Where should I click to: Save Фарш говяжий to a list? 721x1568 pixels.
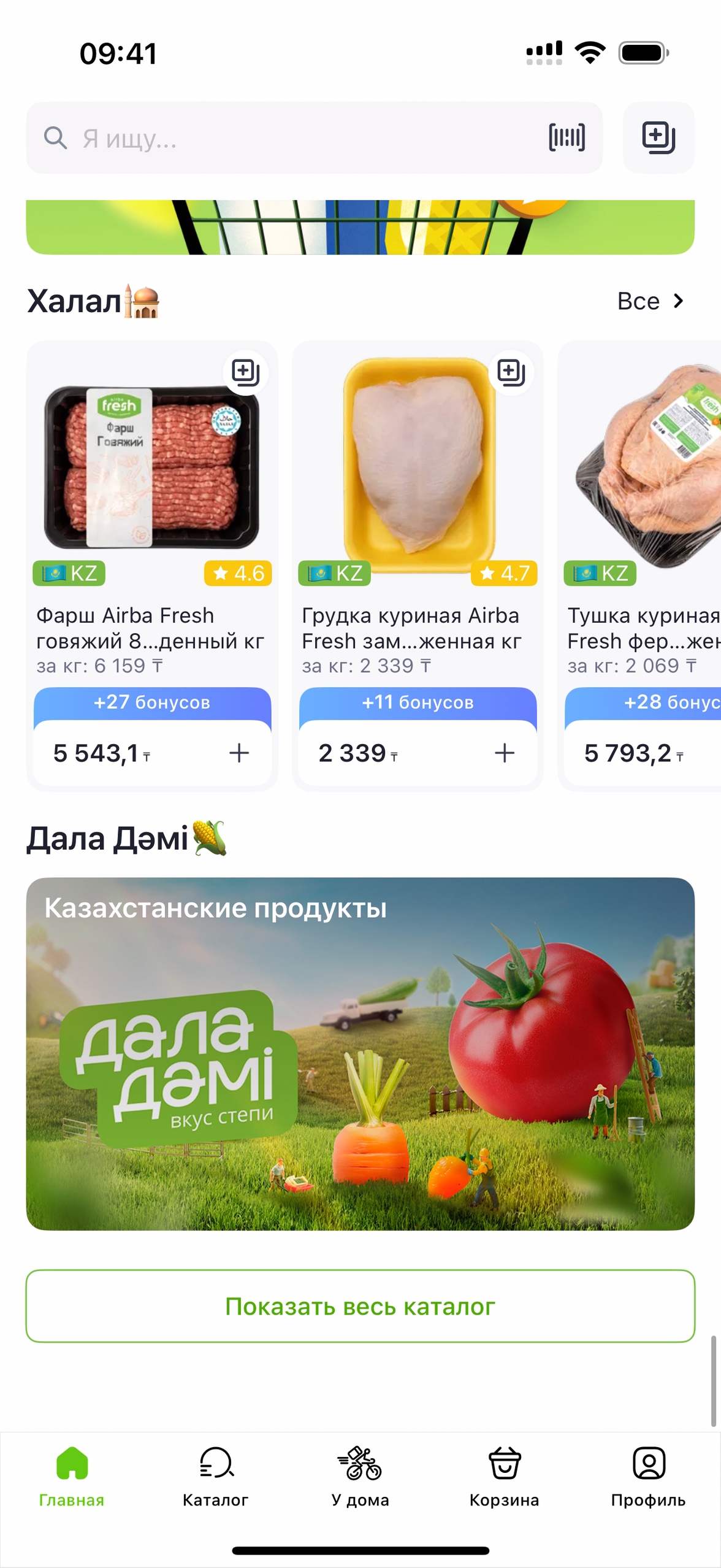tap(245, 372)
